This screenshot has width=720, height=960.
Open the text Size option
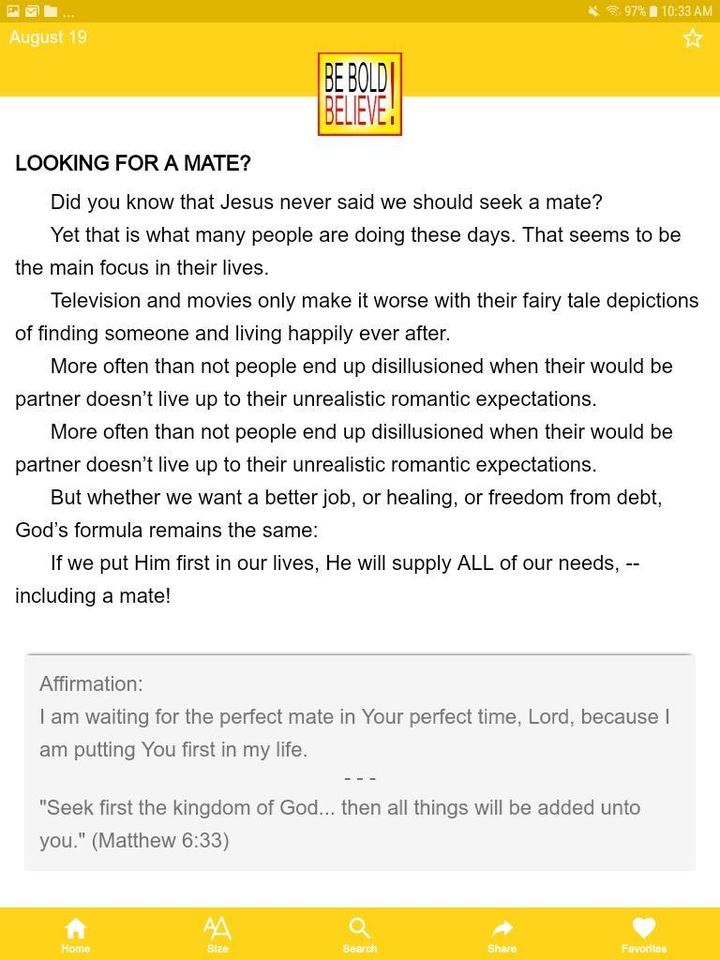(217, 934)
